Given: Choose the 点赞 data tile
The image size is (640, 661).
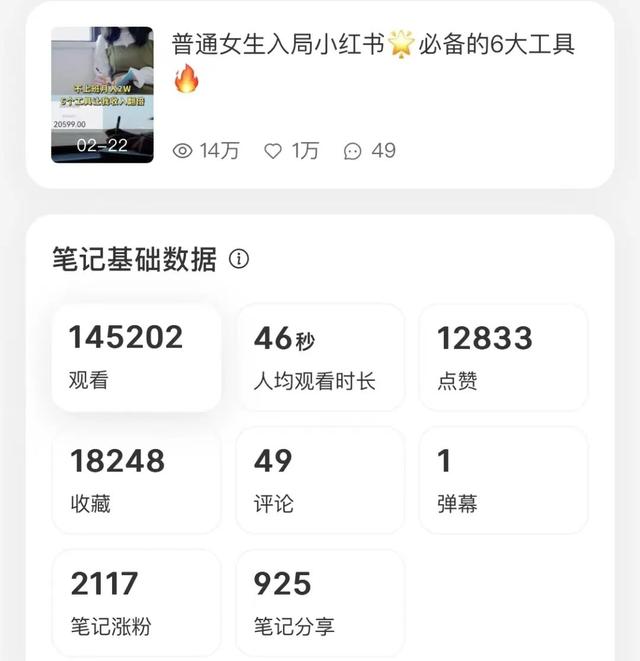Looking at the screenshot, I should pos(503,357).
